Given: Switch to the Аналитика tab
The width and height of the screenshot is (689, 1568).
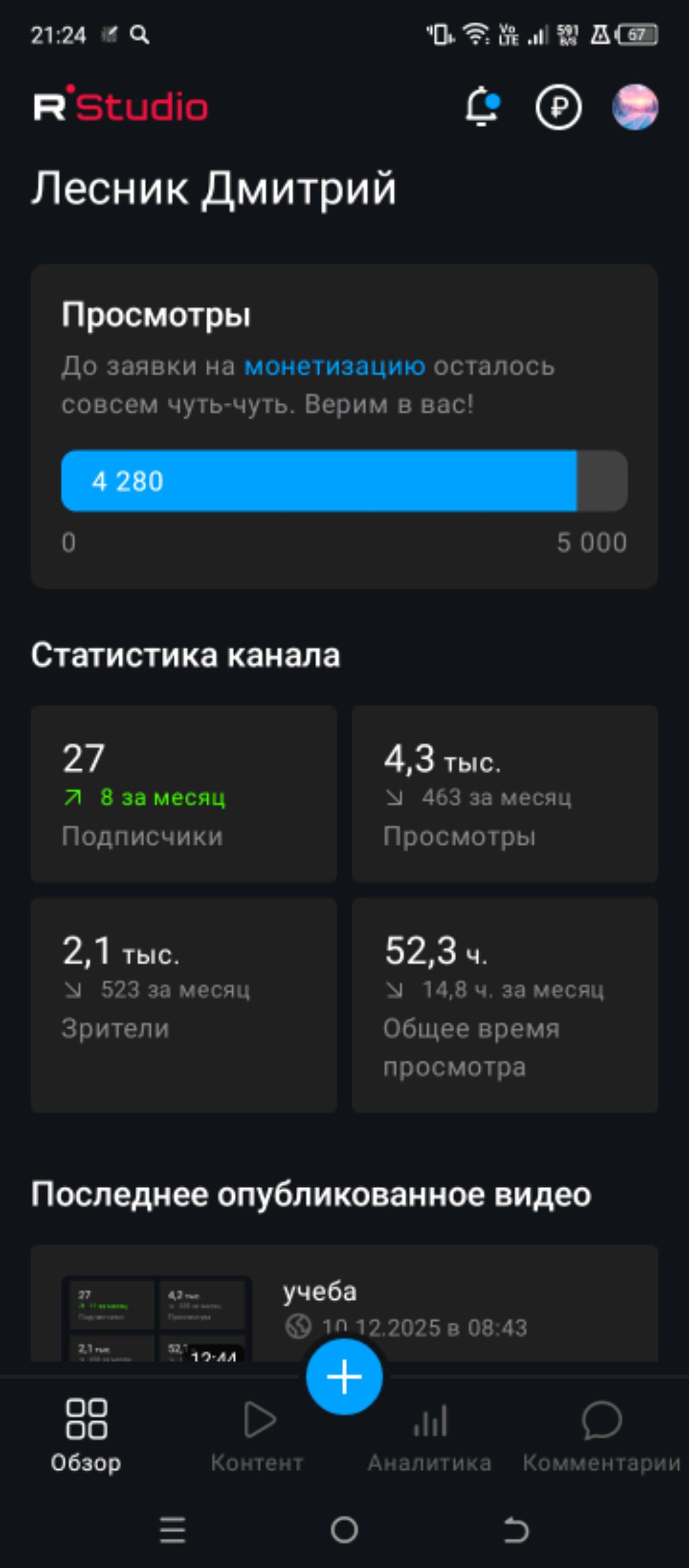Looking at the screenshot, I should (429, 1436).
